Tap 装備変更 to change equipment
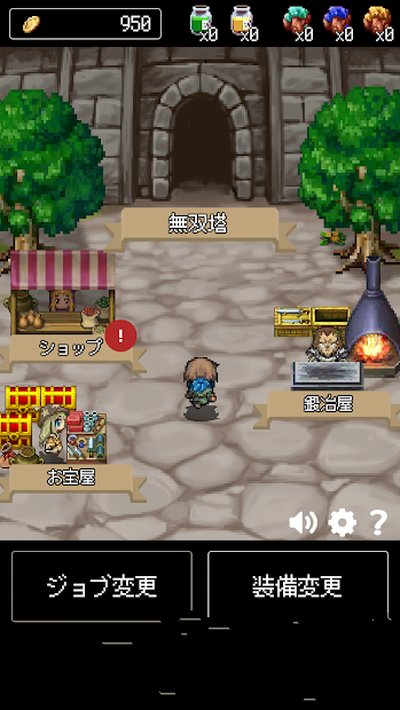The image size is (400, 710). point(298,586)
